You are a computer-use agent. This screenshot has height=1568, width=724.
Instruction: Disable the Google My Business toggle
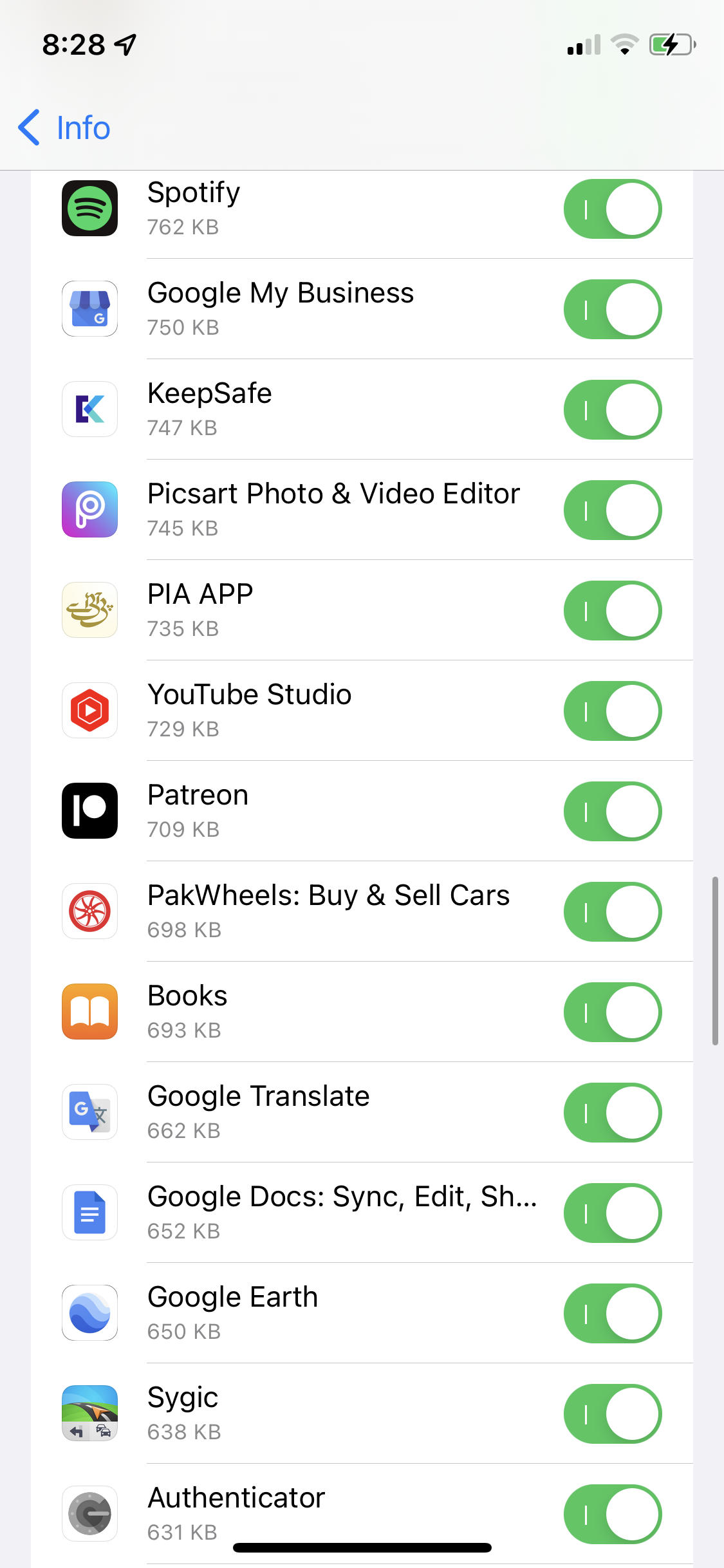[612, 310]
